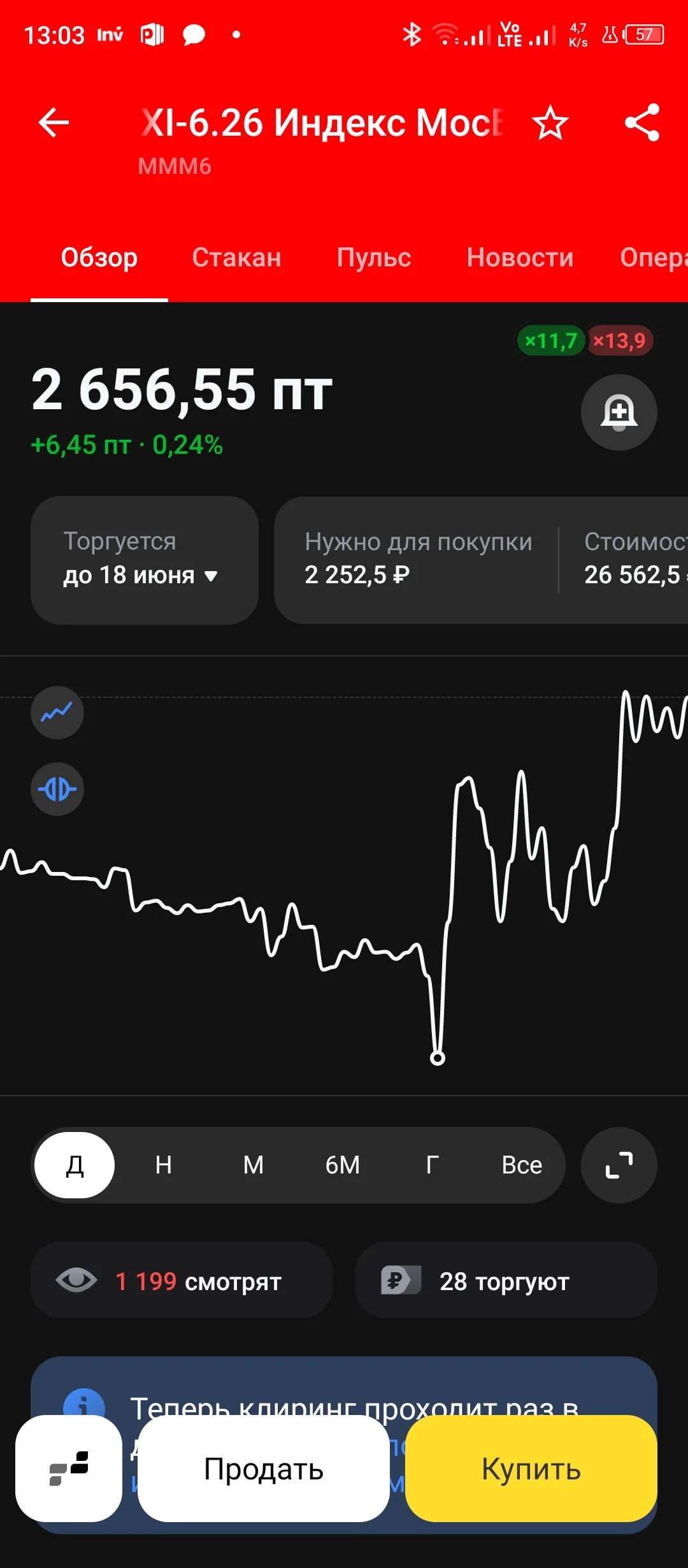Add the instrument to favorites with the star
The image size is (688, 1568).
tap(550, 122)
